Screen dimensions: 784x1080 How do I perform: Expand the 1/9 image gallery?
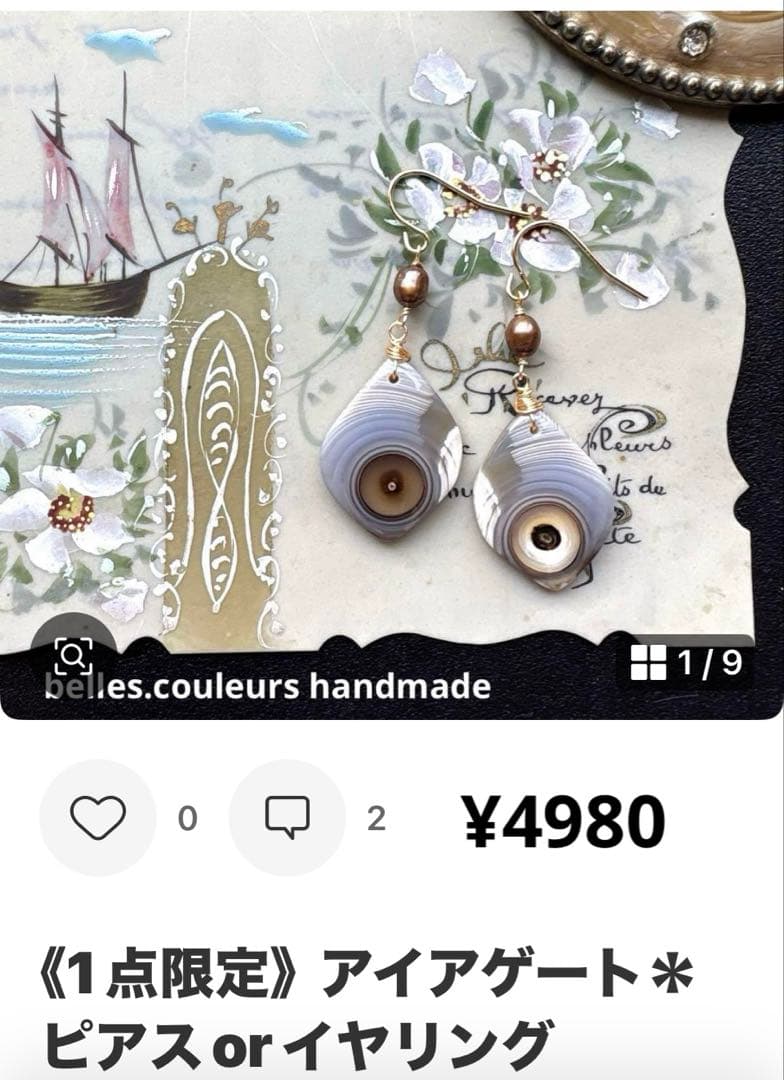coord(685,661)
